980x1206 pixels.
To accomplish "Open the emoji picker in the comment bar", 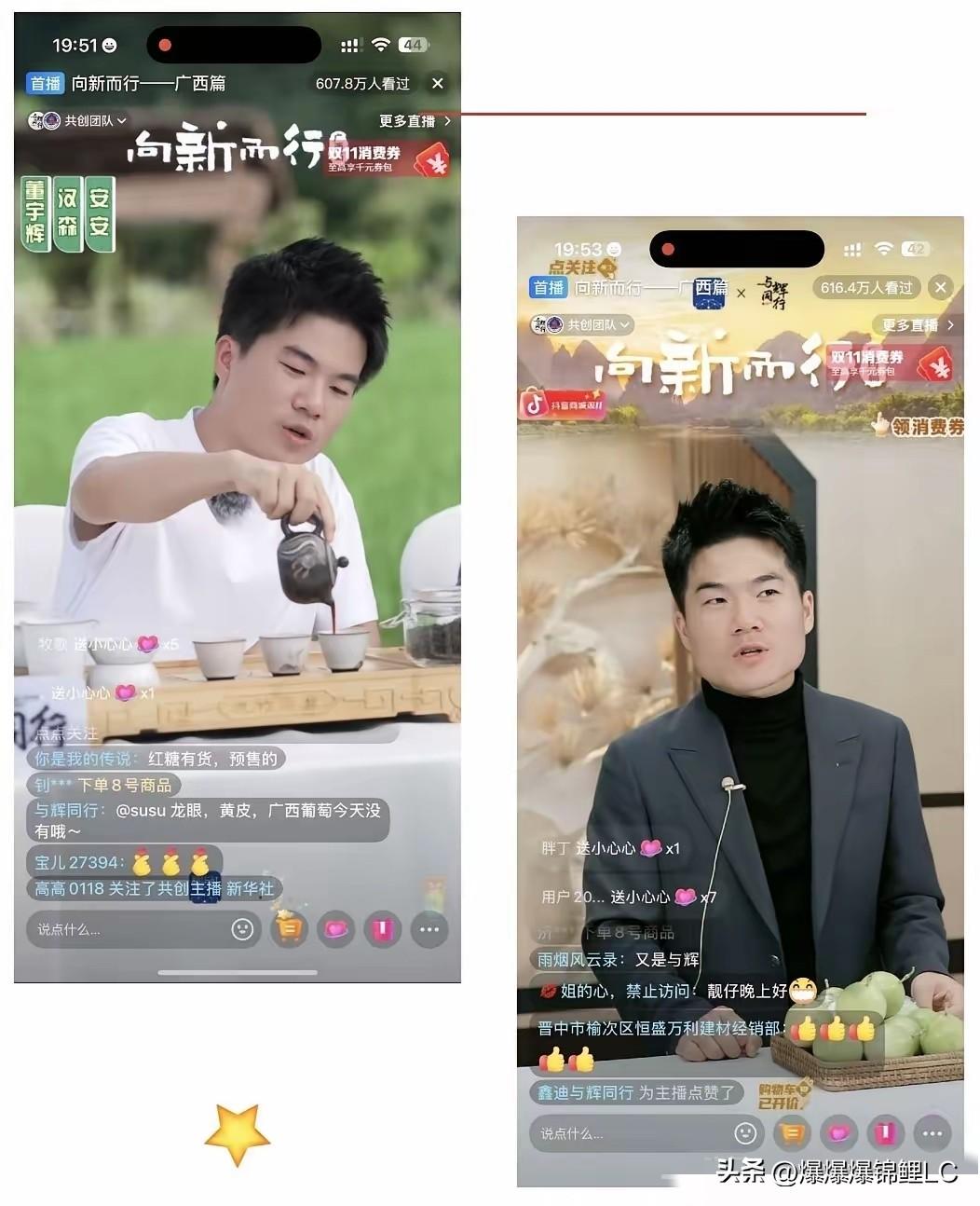I will pyautogui.click(x=240, y=929).
